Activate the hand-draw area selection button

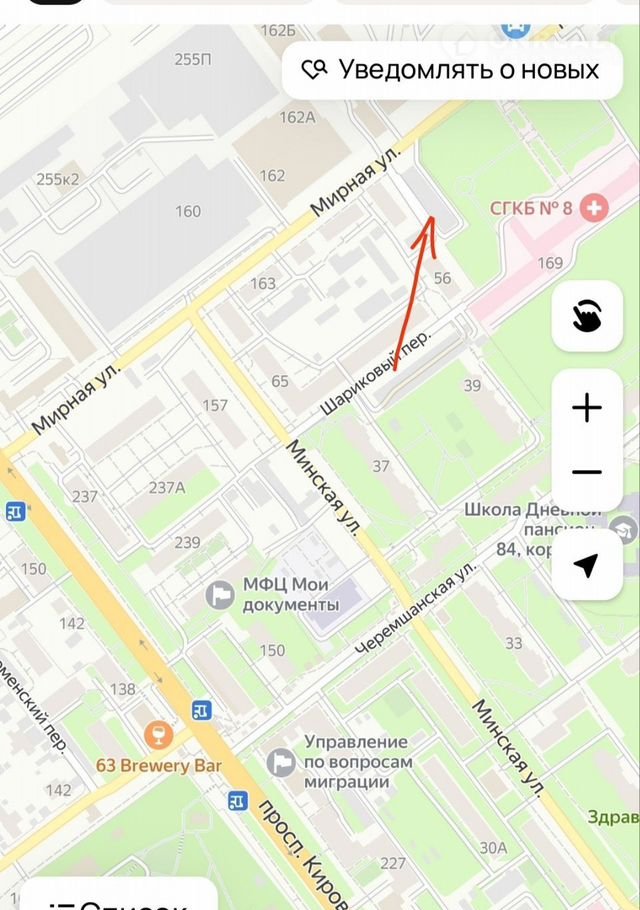pos(587,316)
